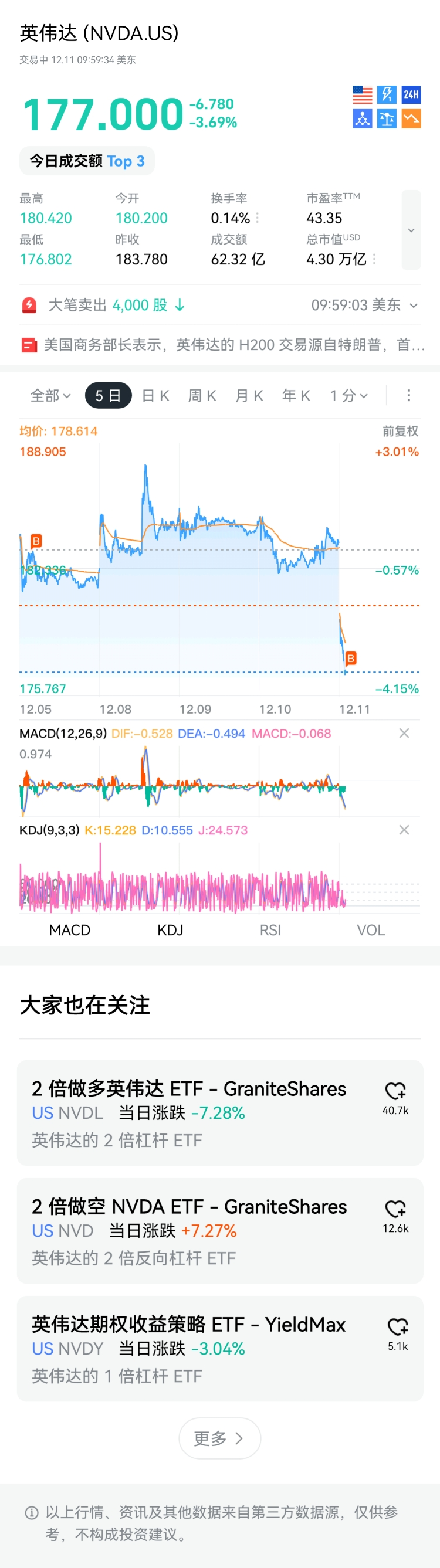Open the 全部 chart range dropdown
440x1568 pixels.
click(x=50, y=396)
